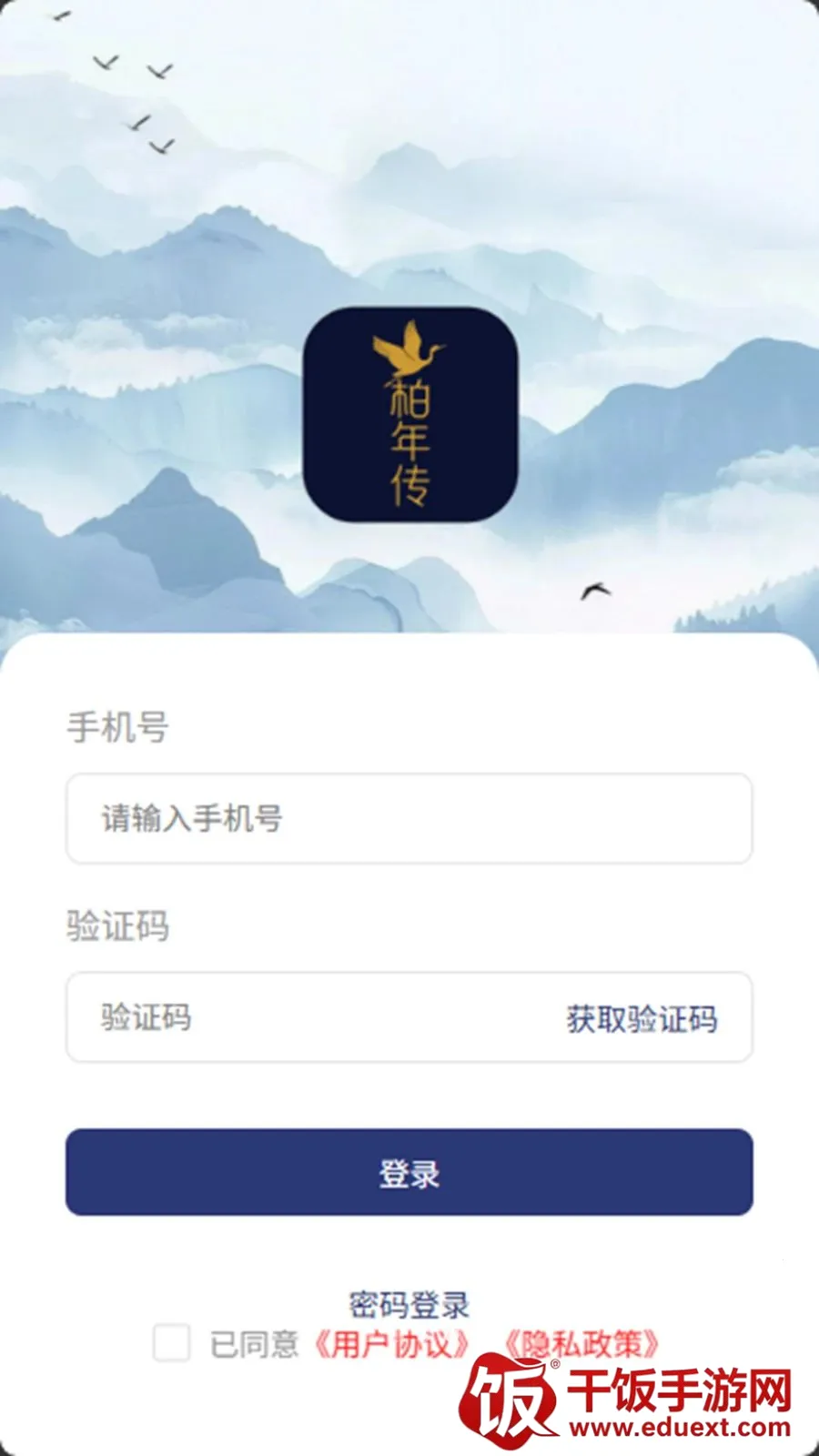Focus the 验证码 verification code field
The height and width of the screenshot is (1456, 819).
coord(309,1016)
